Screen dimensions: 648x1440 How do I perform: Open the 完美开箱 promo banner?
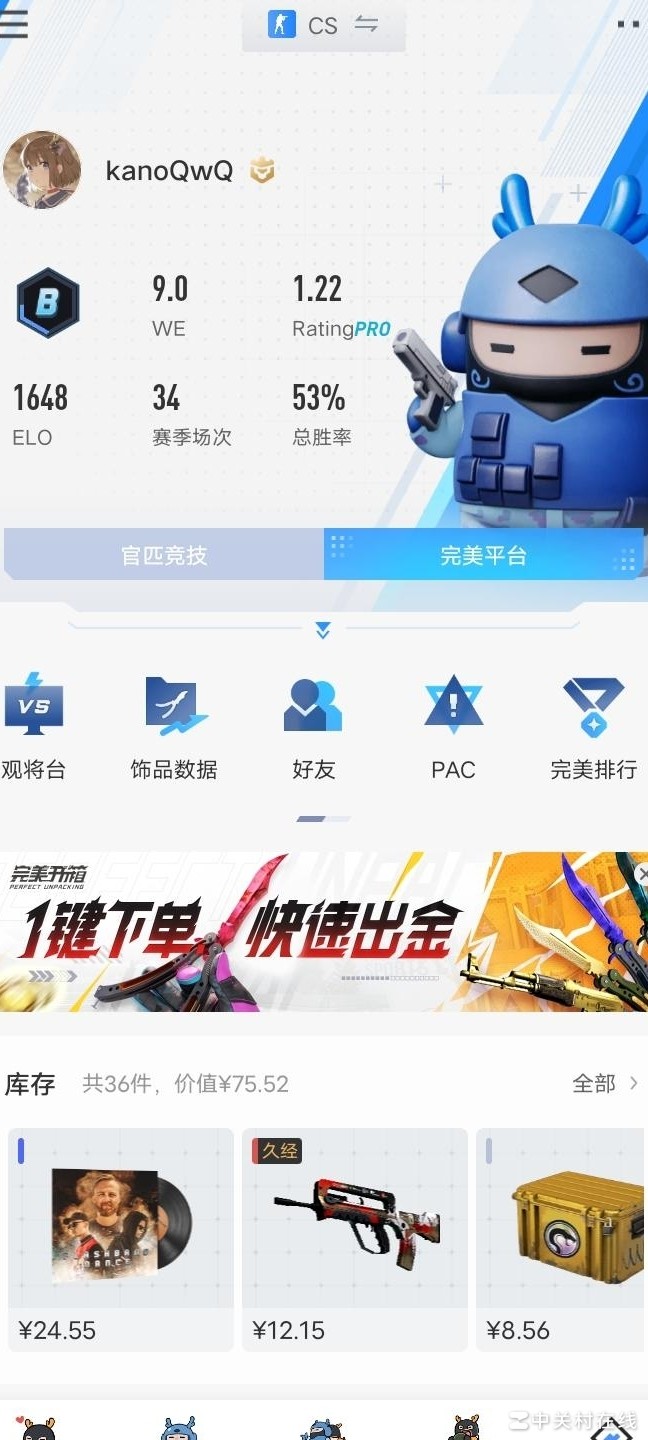[x=300, y=932]
